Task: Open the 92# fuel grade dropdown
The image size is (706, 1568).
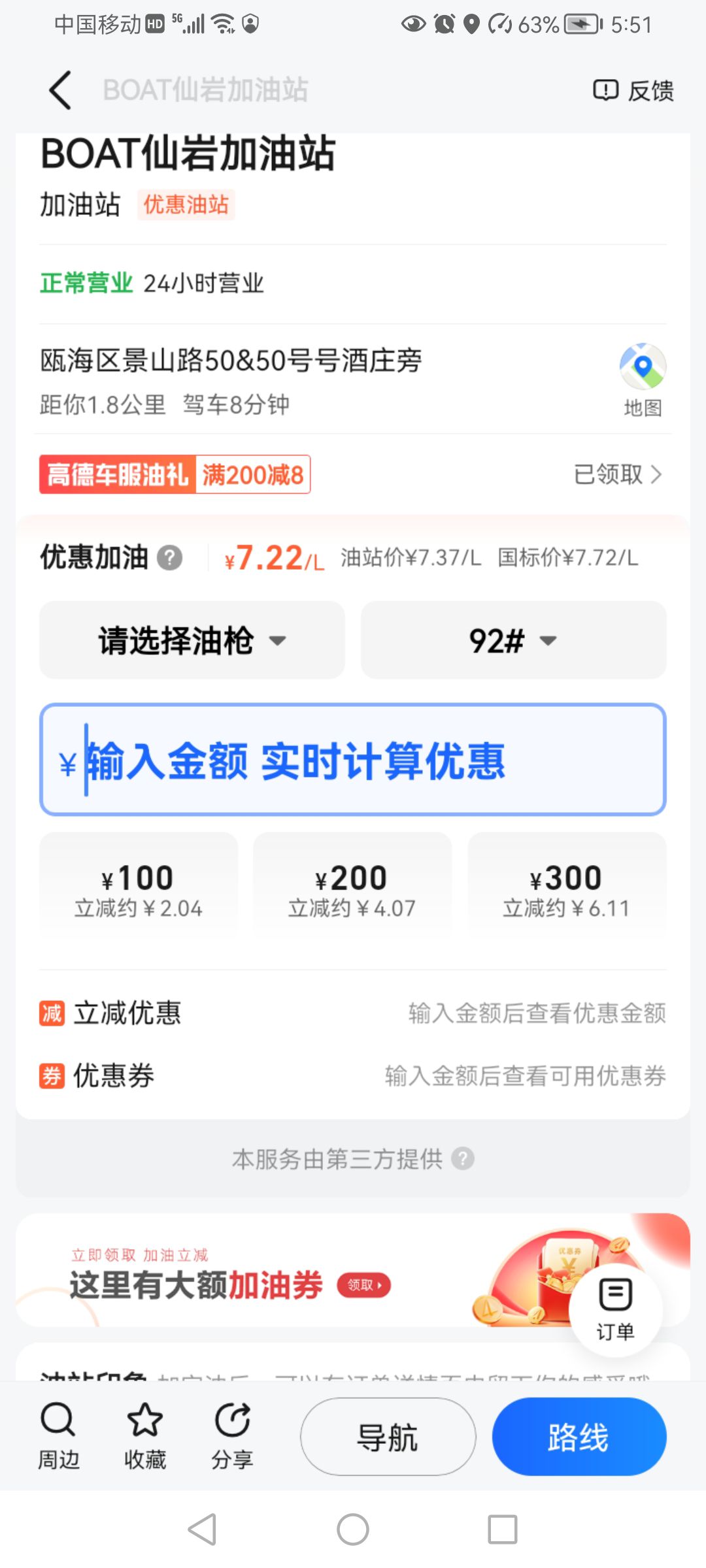Action: tap(513, 640)
